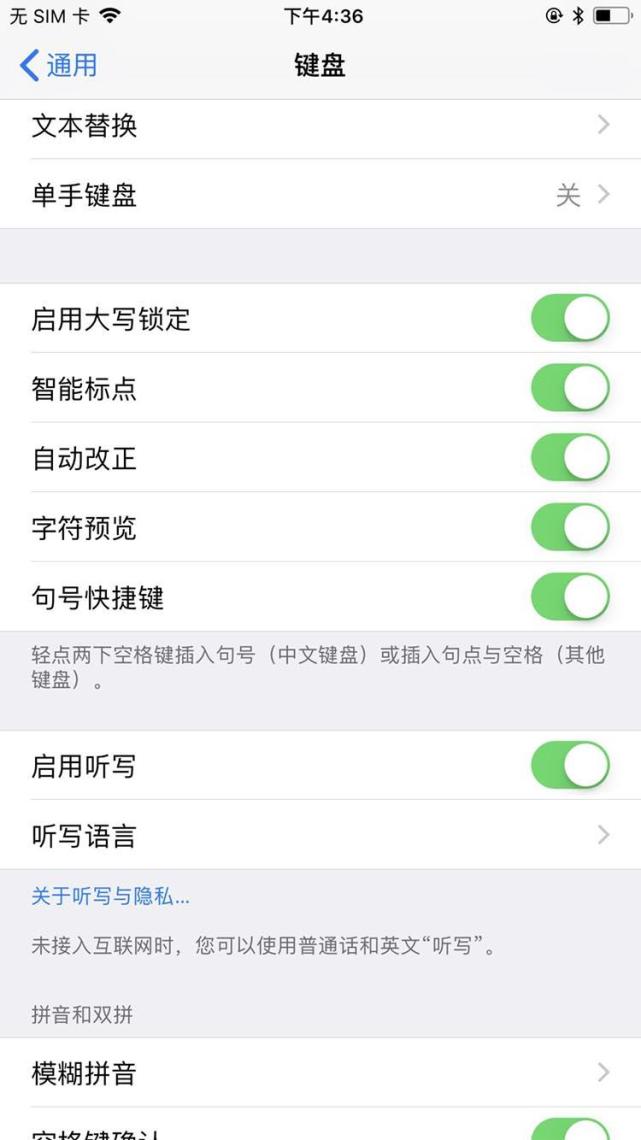Open 关于听写与隐私 link

[110, 896]
